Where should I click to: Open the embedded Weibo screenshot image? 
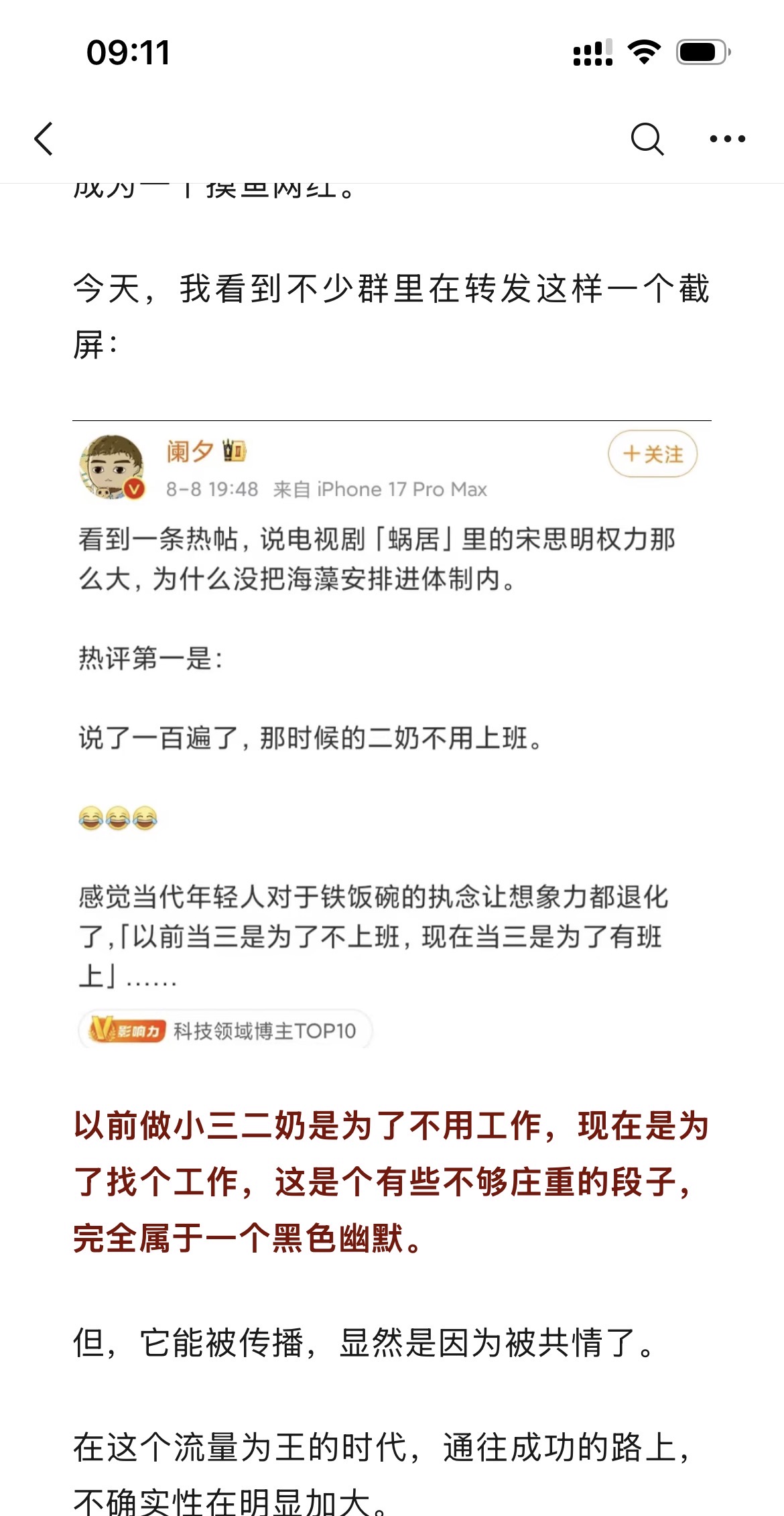pyautogui.click(x=392, y=735)
